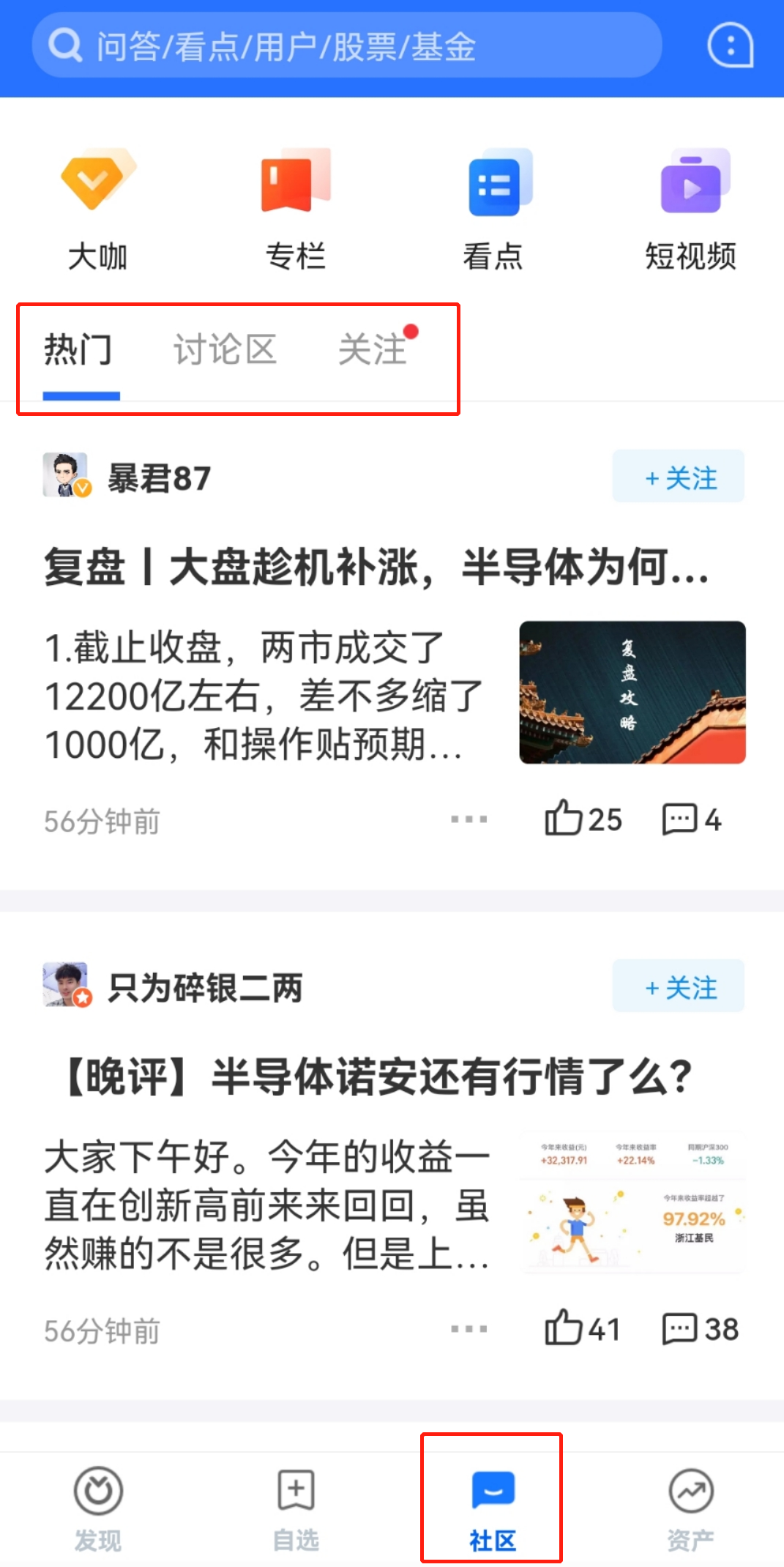Switch to the 讨论区 tab
The width and height of the screenshot is (784, 1567).
[x=225, y=350]
